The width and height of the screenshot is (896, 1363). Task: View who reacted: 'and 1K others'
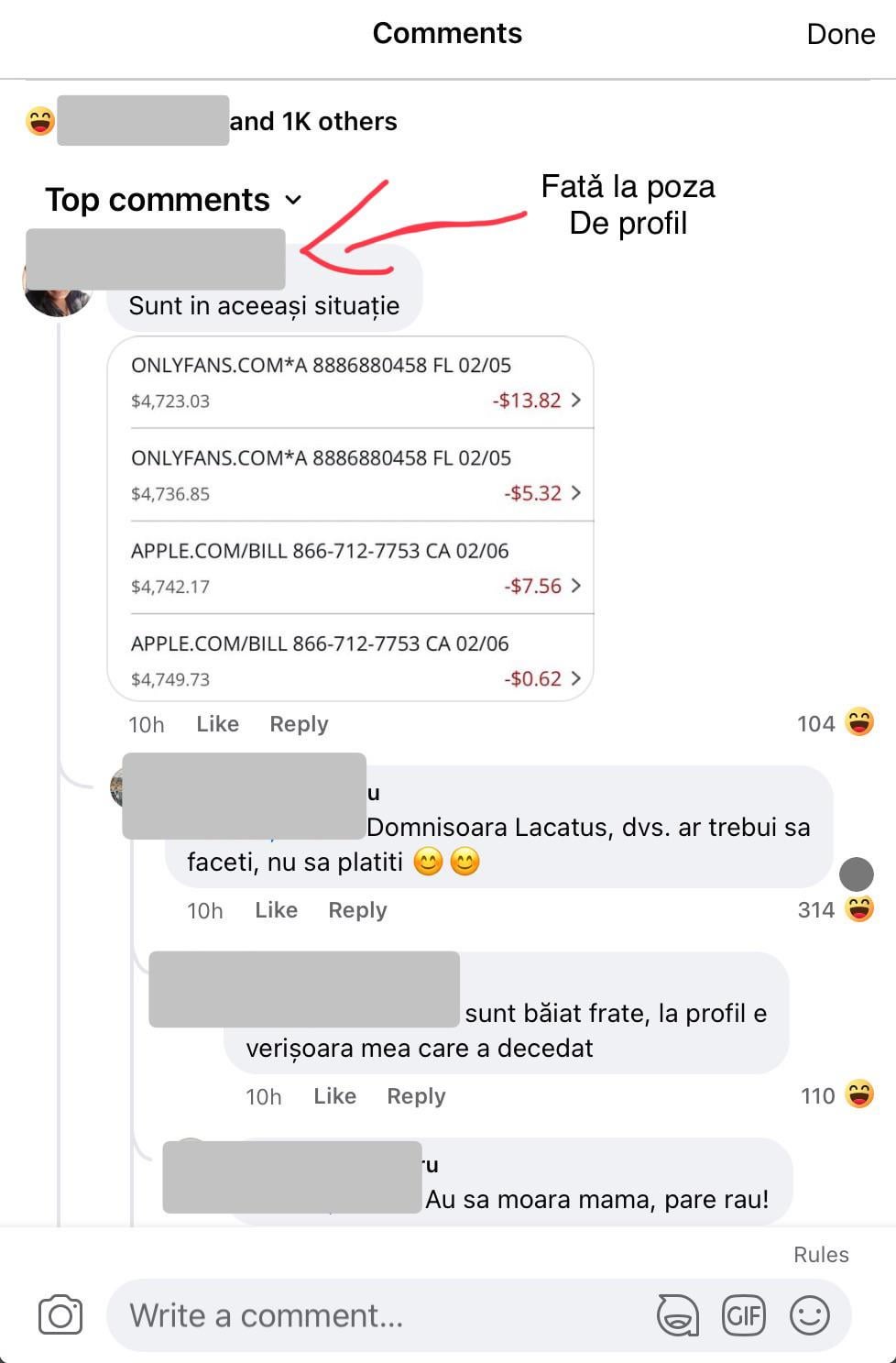312,122
